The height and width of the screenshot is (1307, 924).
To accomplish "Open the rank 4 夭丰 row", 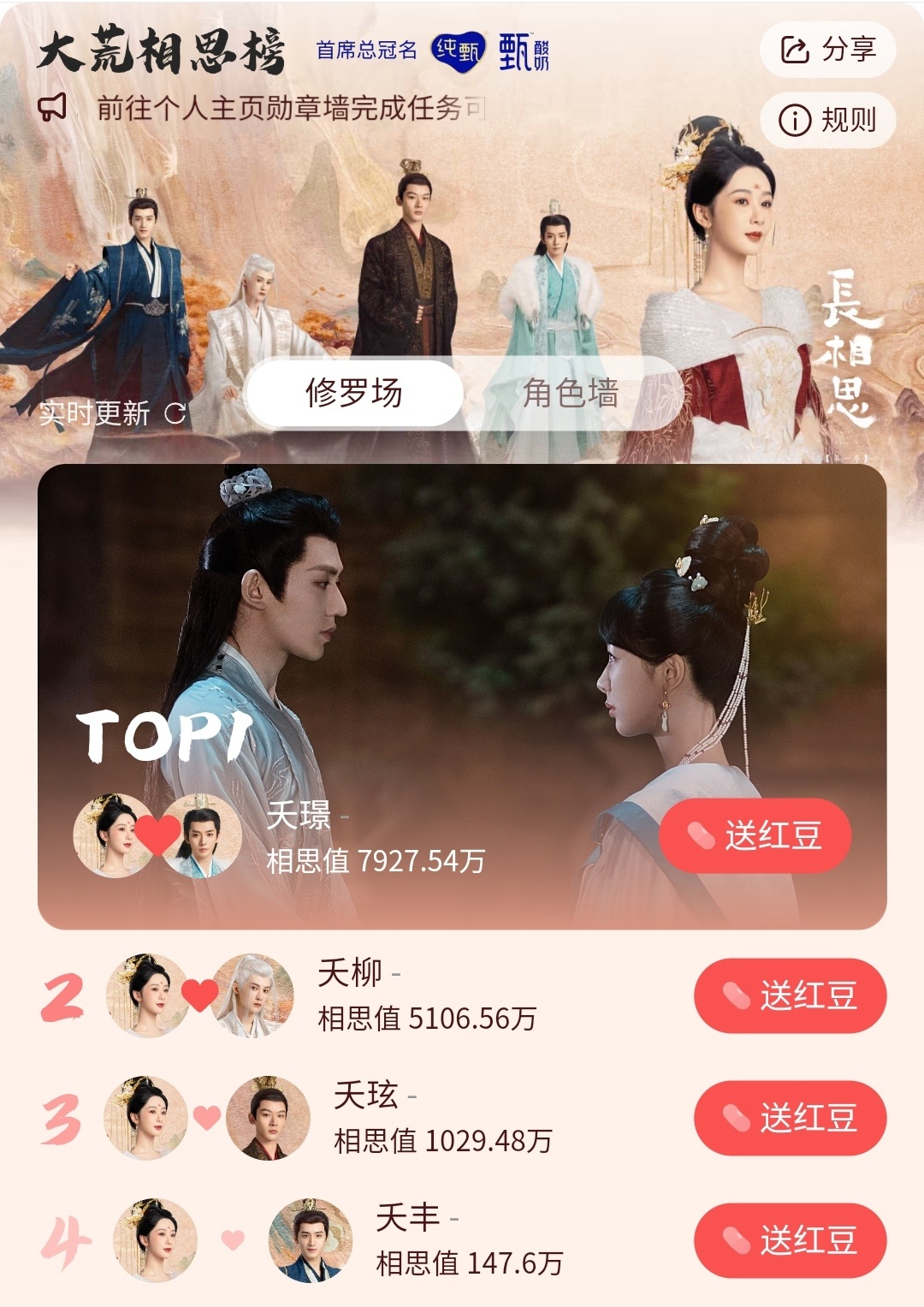I will coord(468,1240).
